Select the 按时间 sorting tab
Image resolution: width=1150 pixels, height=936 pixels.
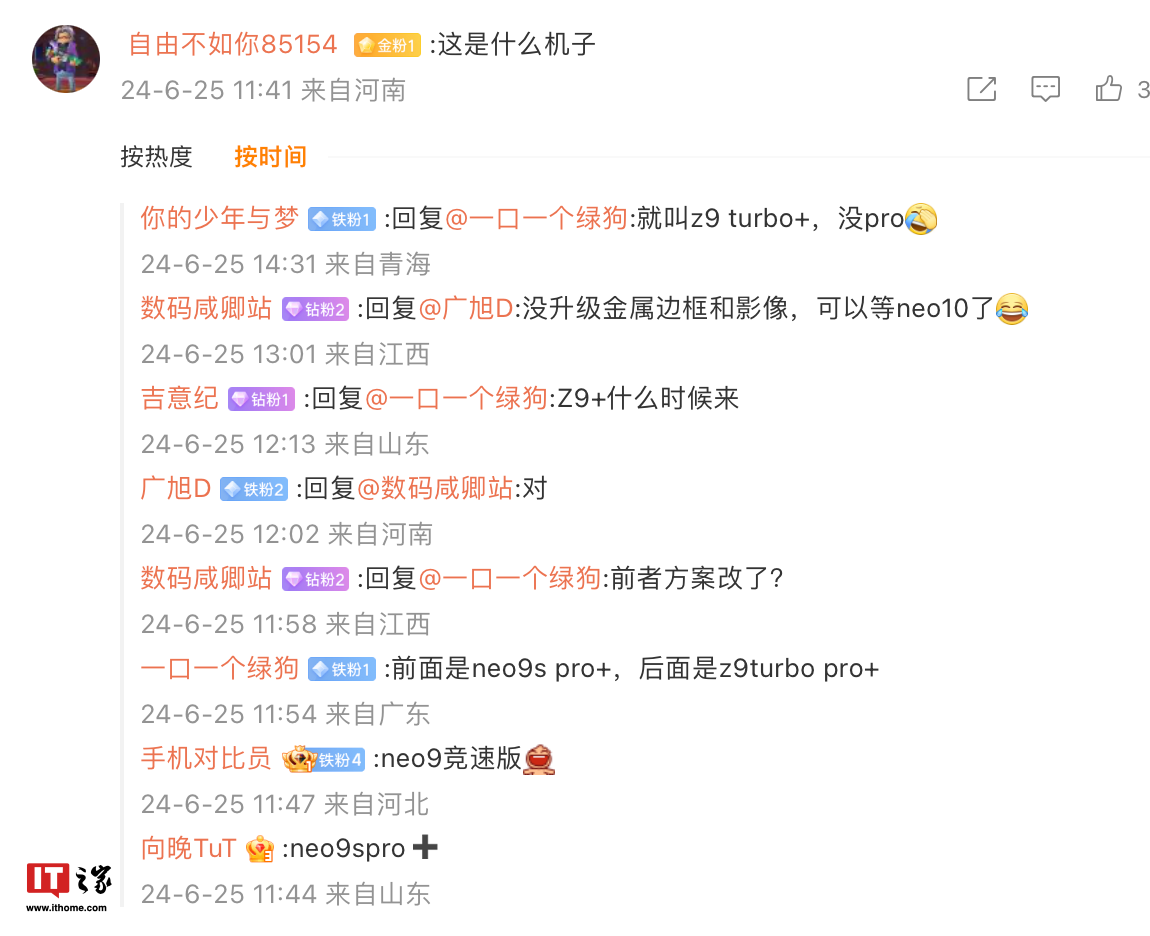coord(270,157)
